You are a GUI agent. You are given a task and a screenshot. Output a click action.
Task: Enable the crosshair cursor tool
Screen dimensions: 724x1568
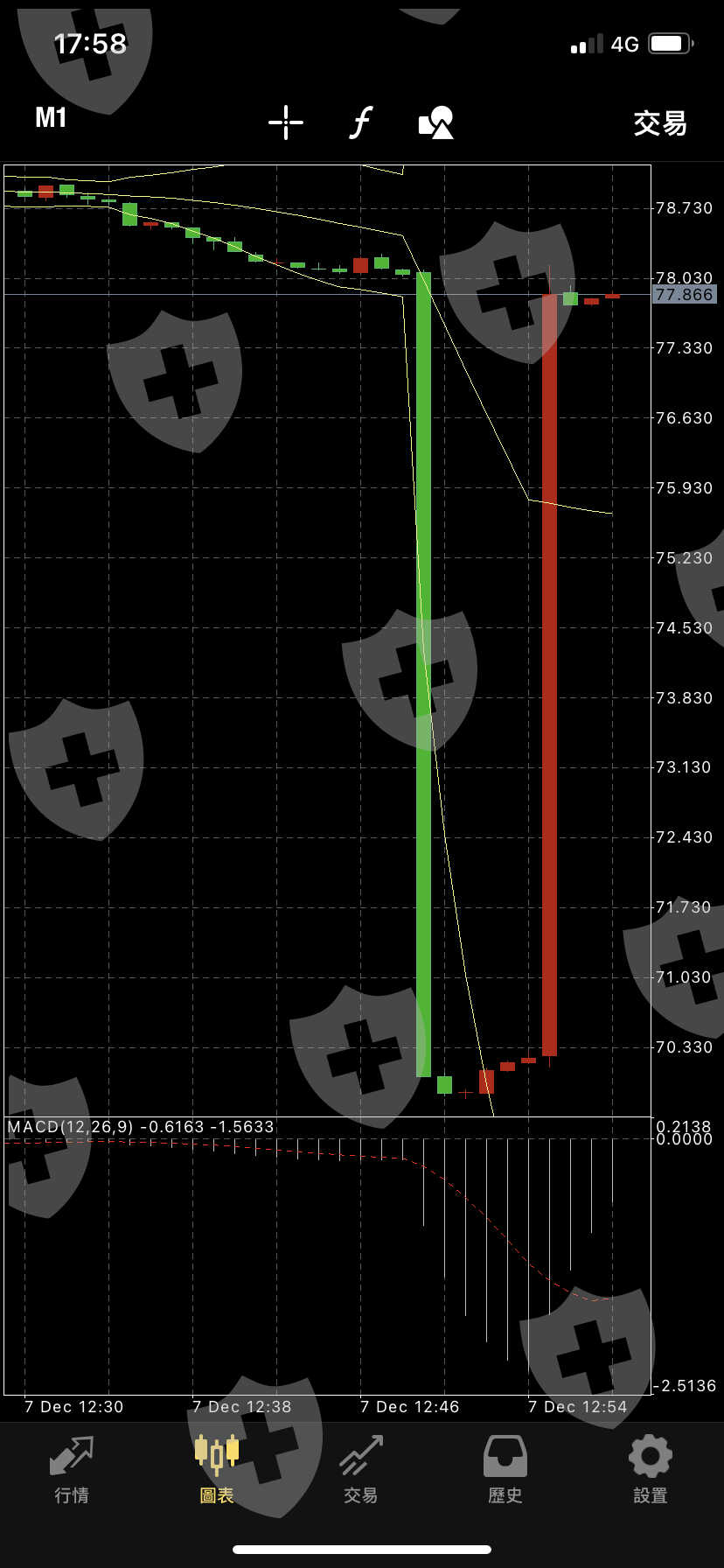point(285,122)
